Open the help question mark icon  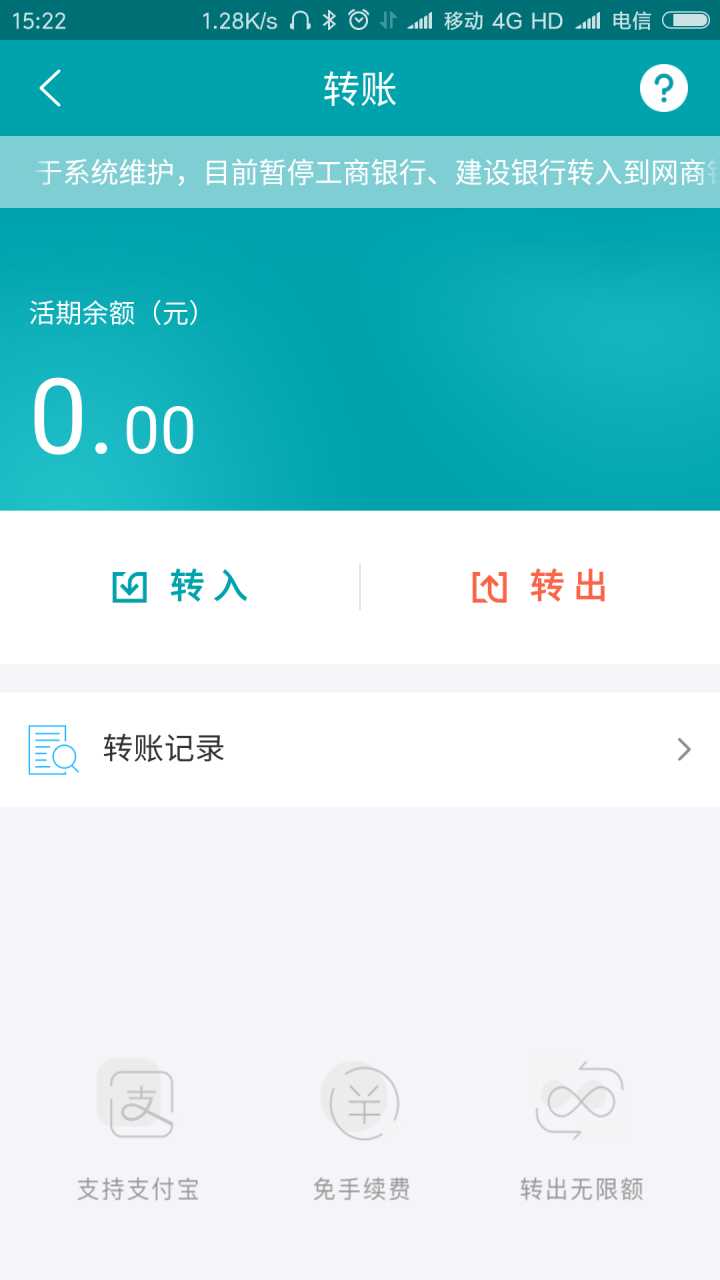(x=664, y=88)
